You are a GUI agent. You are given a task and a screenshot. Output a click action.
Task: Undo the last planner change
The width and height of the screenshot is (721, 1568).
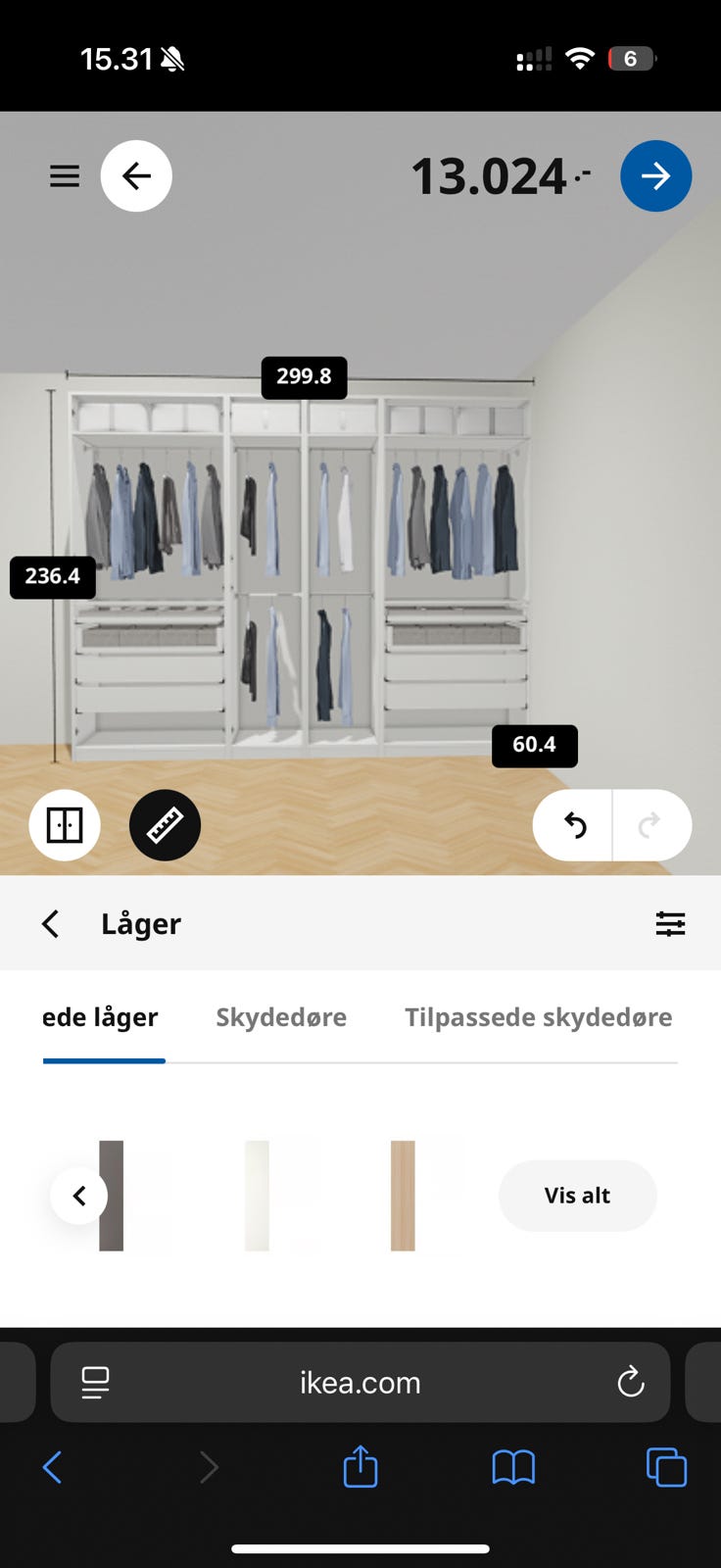572,824
